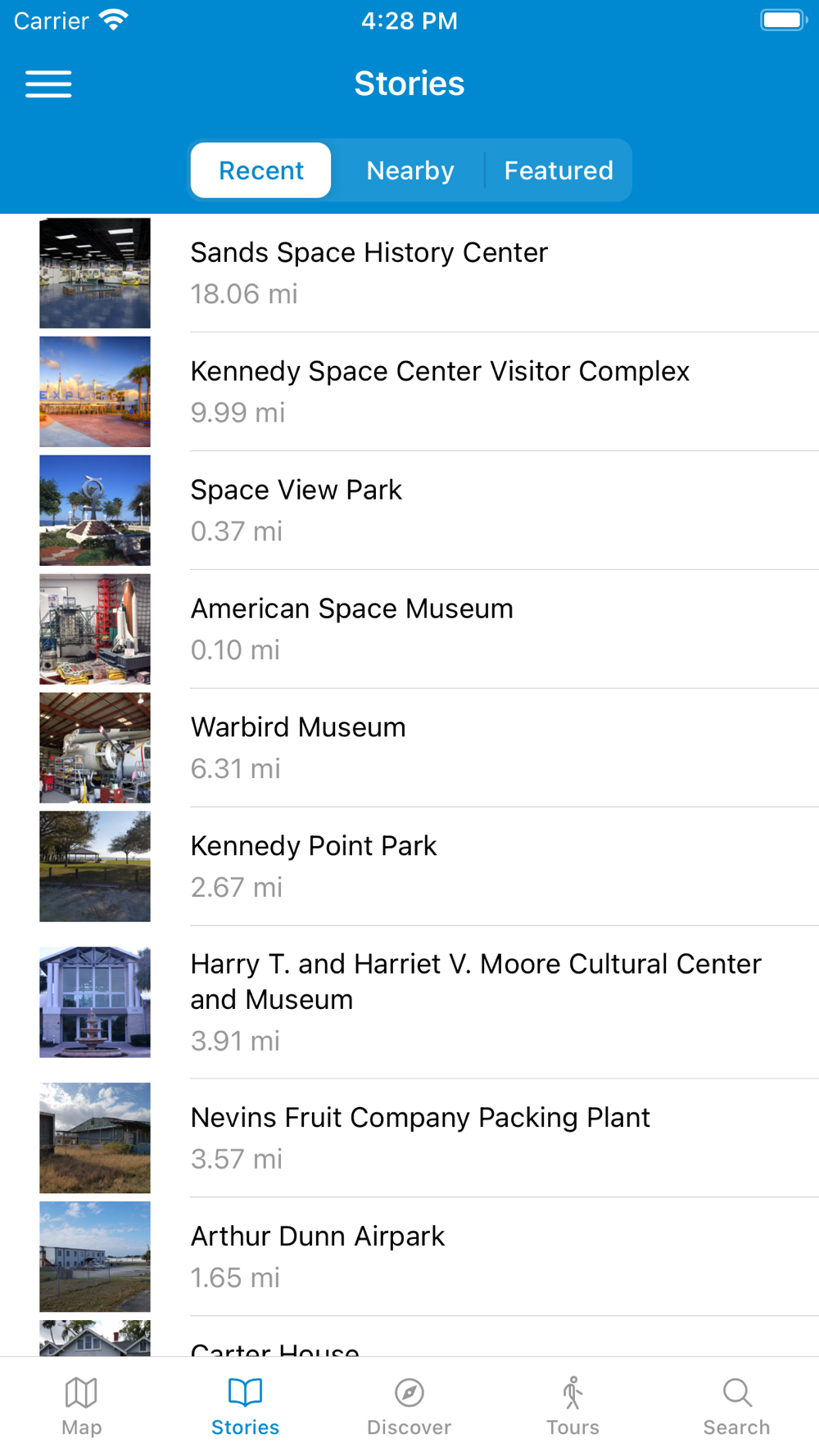This screenshot has height=1456, width=819.
Task: Open Kennedy Space Center Visitor Complex
Action: (409, 391)
